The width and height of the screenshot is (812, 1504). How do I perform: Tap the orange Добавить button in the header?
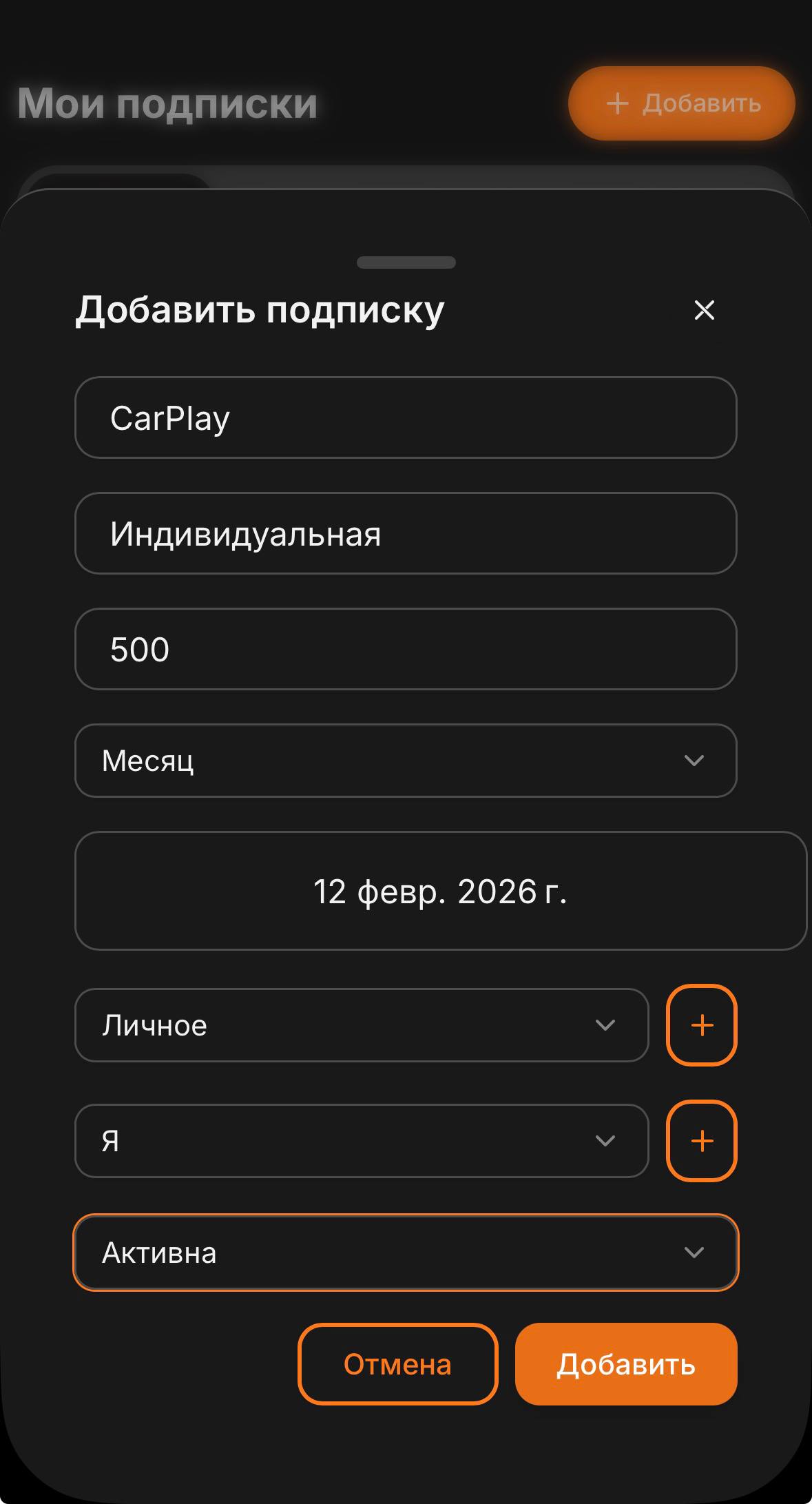coord(680,103)
